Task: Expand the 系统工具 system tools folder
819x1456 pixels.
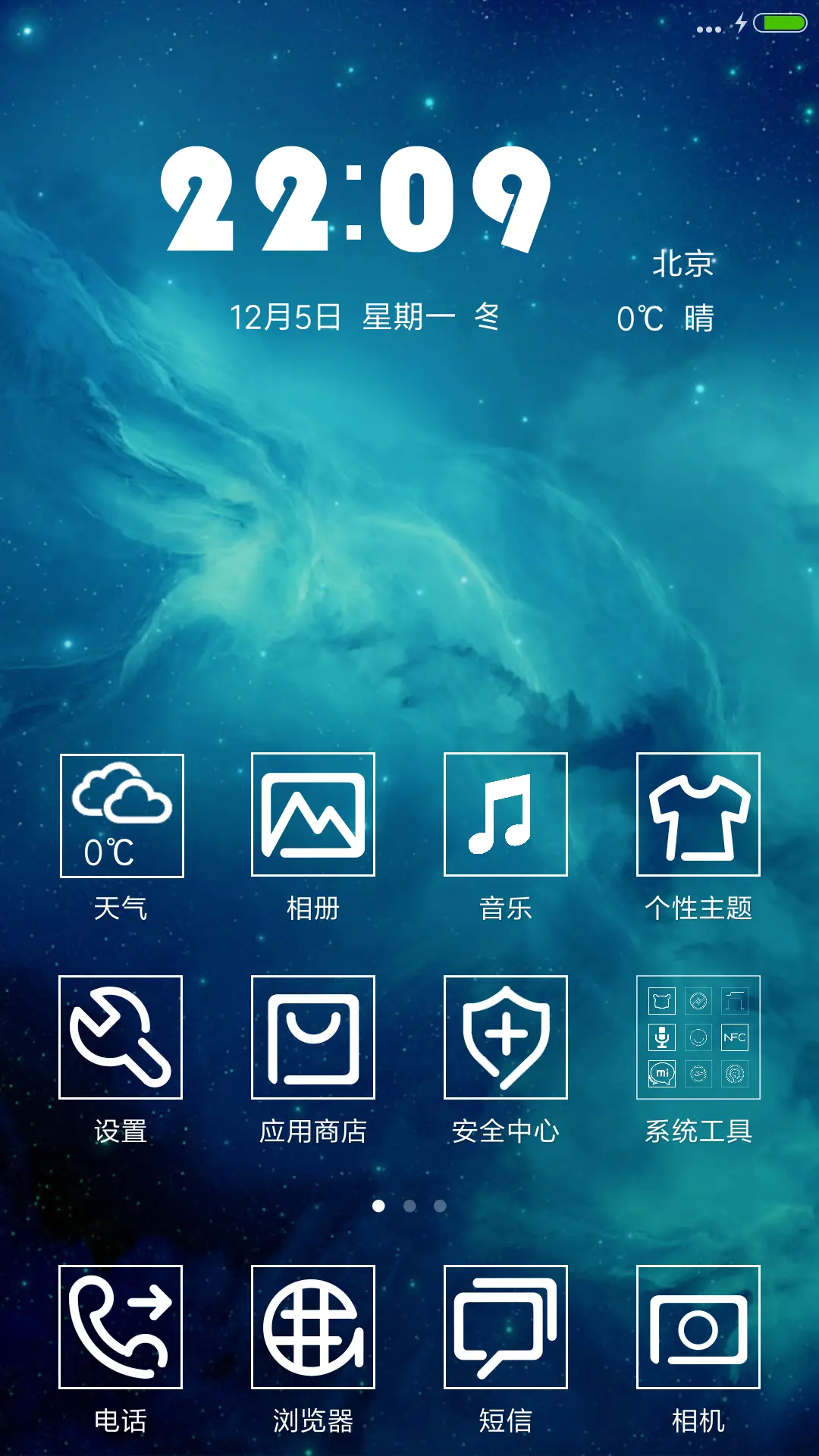Action: click(697, 1037)
